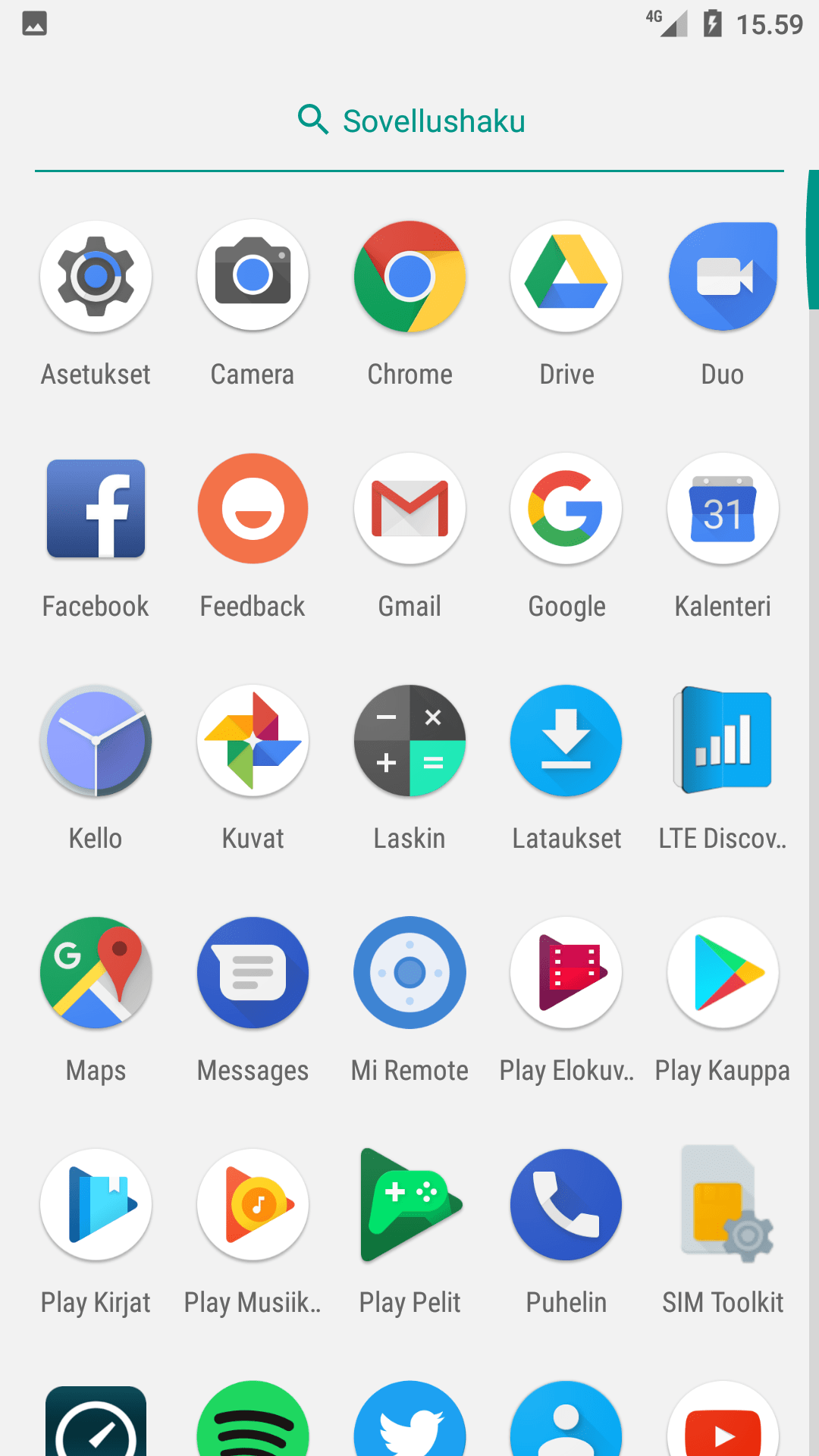Open Google Drive app
Image resolution: width=819 pixels, height=1456 pixels.
tap(566, 277)
